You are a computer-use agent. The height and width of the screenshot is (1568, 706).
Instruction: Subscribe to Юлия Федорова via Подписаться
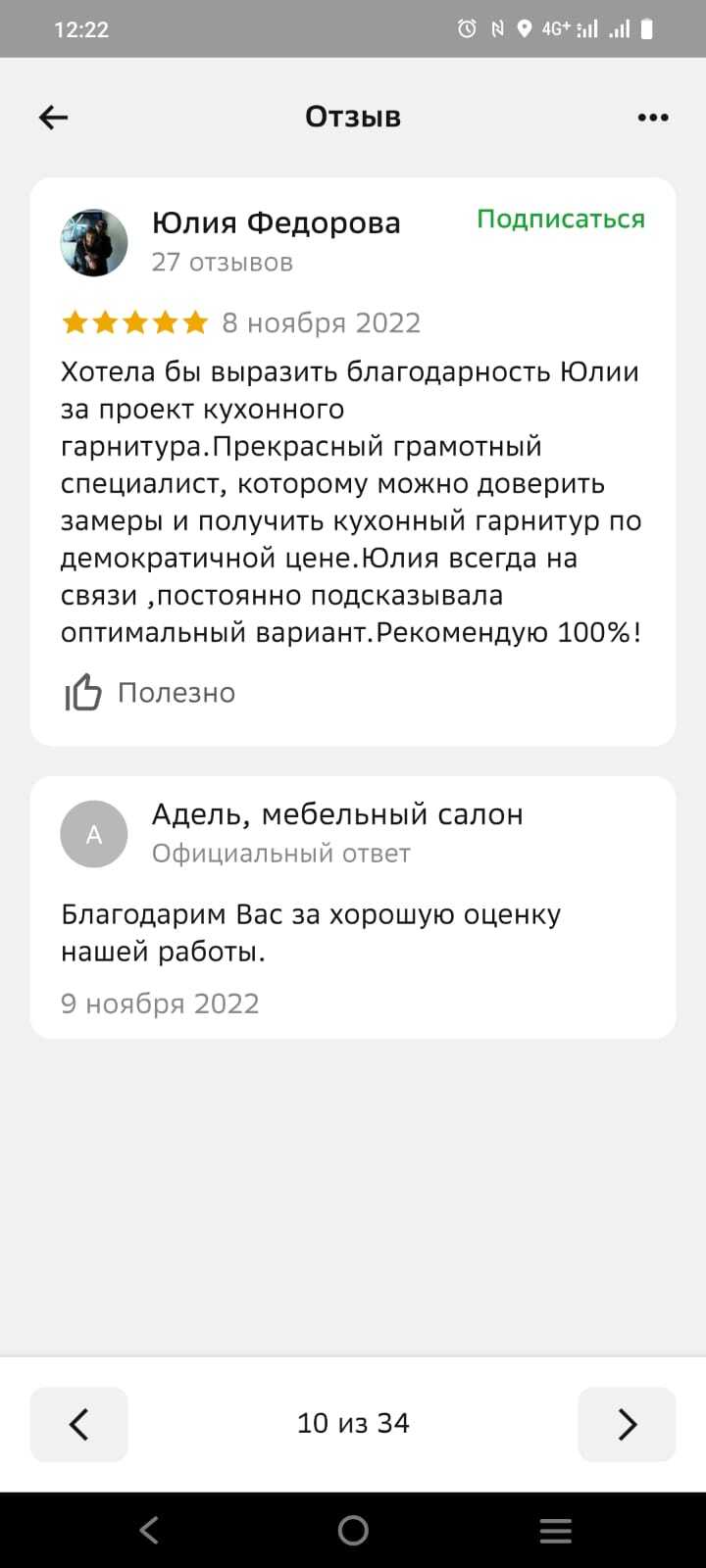pos(561,220)
